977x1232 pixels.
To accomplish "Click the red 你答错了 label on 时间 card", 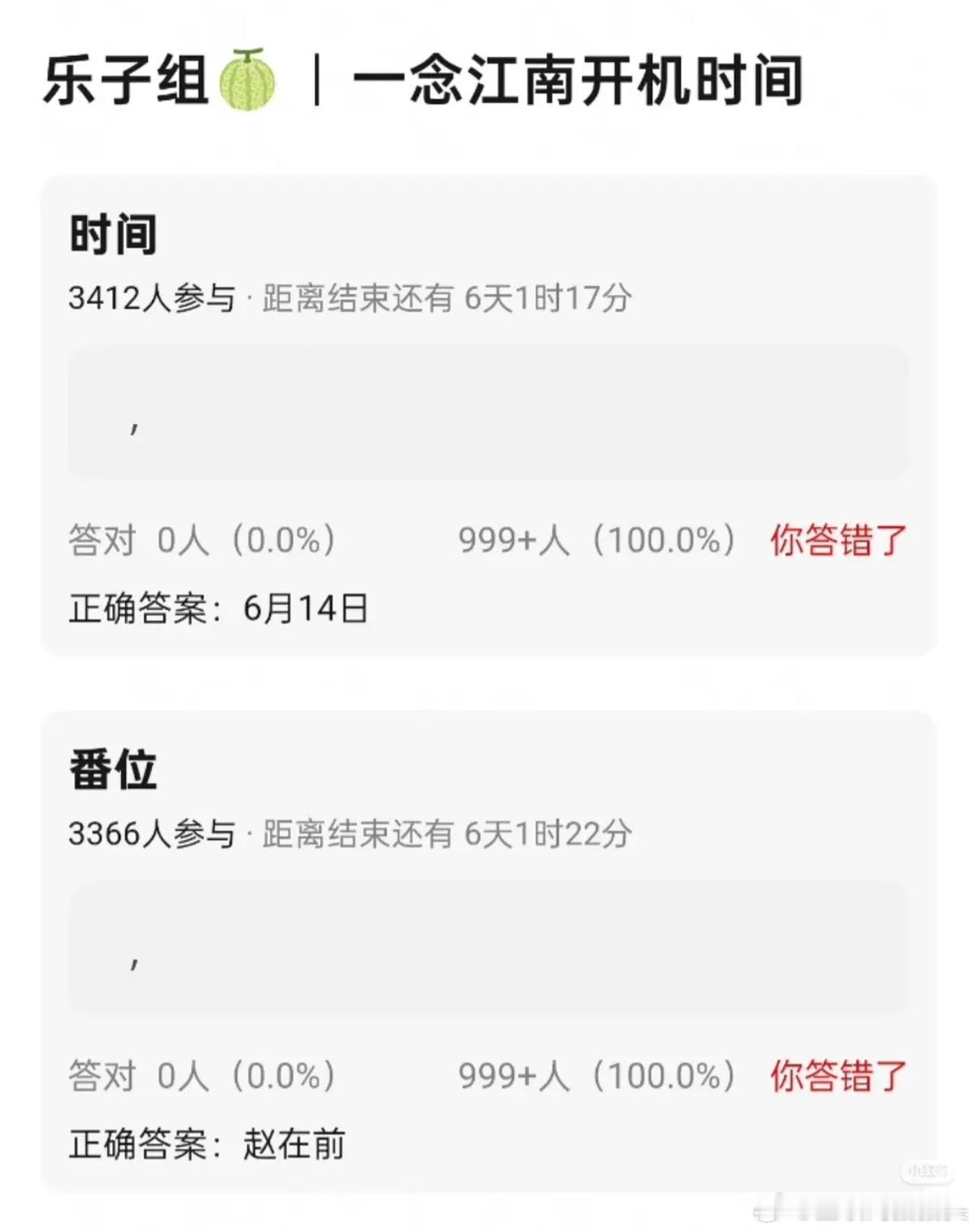I will tap(838, 539).
